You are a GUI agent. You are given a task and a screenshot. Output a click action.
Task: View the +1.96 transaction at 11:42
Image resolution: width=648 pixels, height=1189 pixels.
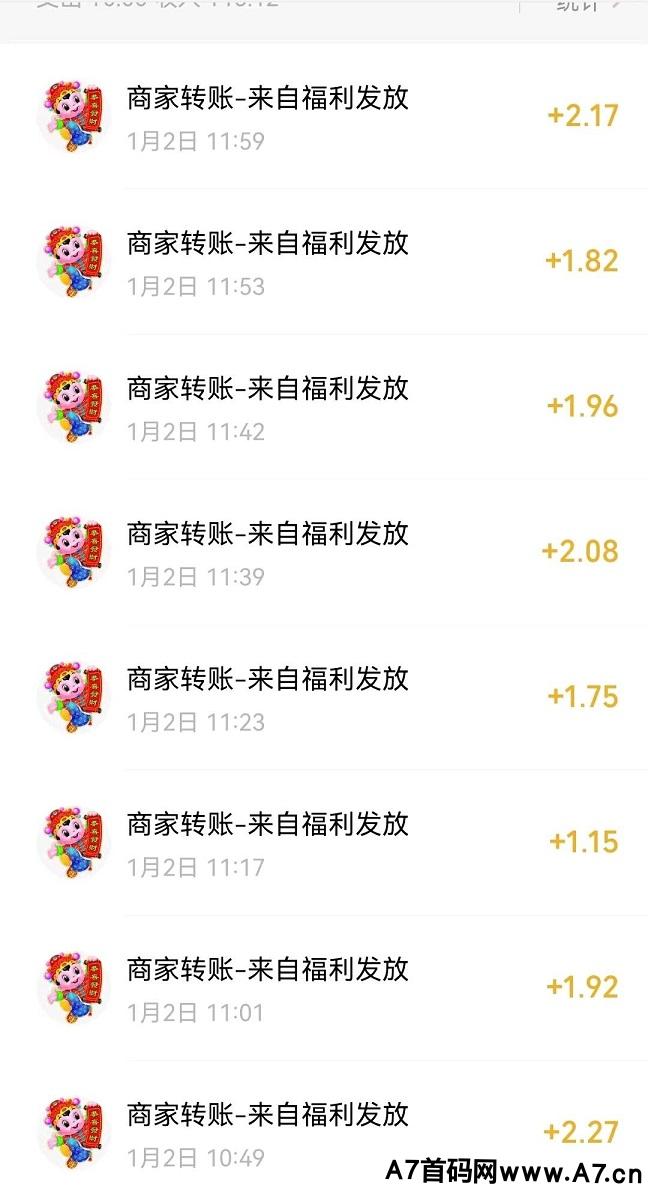324,407
